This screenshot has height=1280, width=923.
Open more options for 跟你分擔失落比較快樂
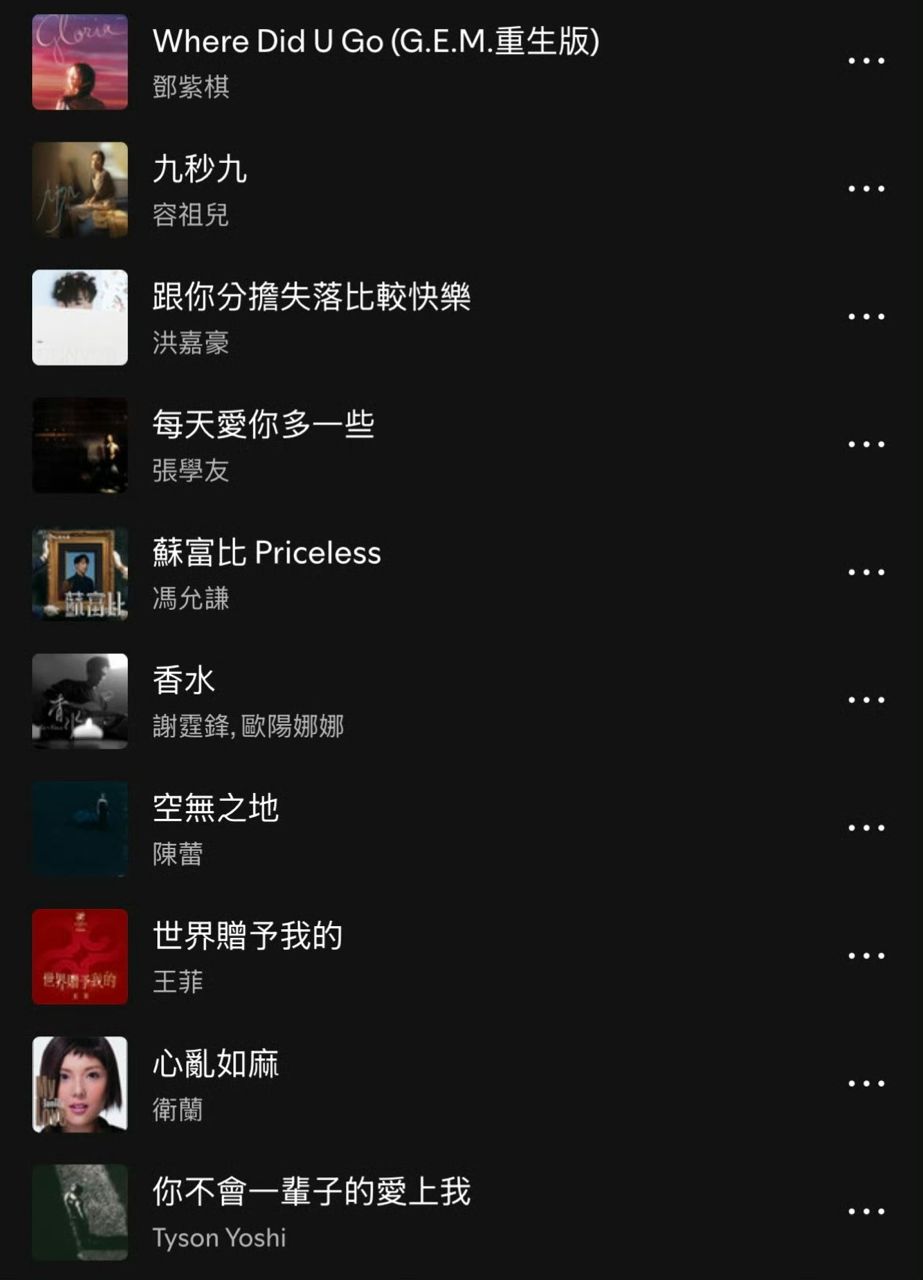coord(866,317)
